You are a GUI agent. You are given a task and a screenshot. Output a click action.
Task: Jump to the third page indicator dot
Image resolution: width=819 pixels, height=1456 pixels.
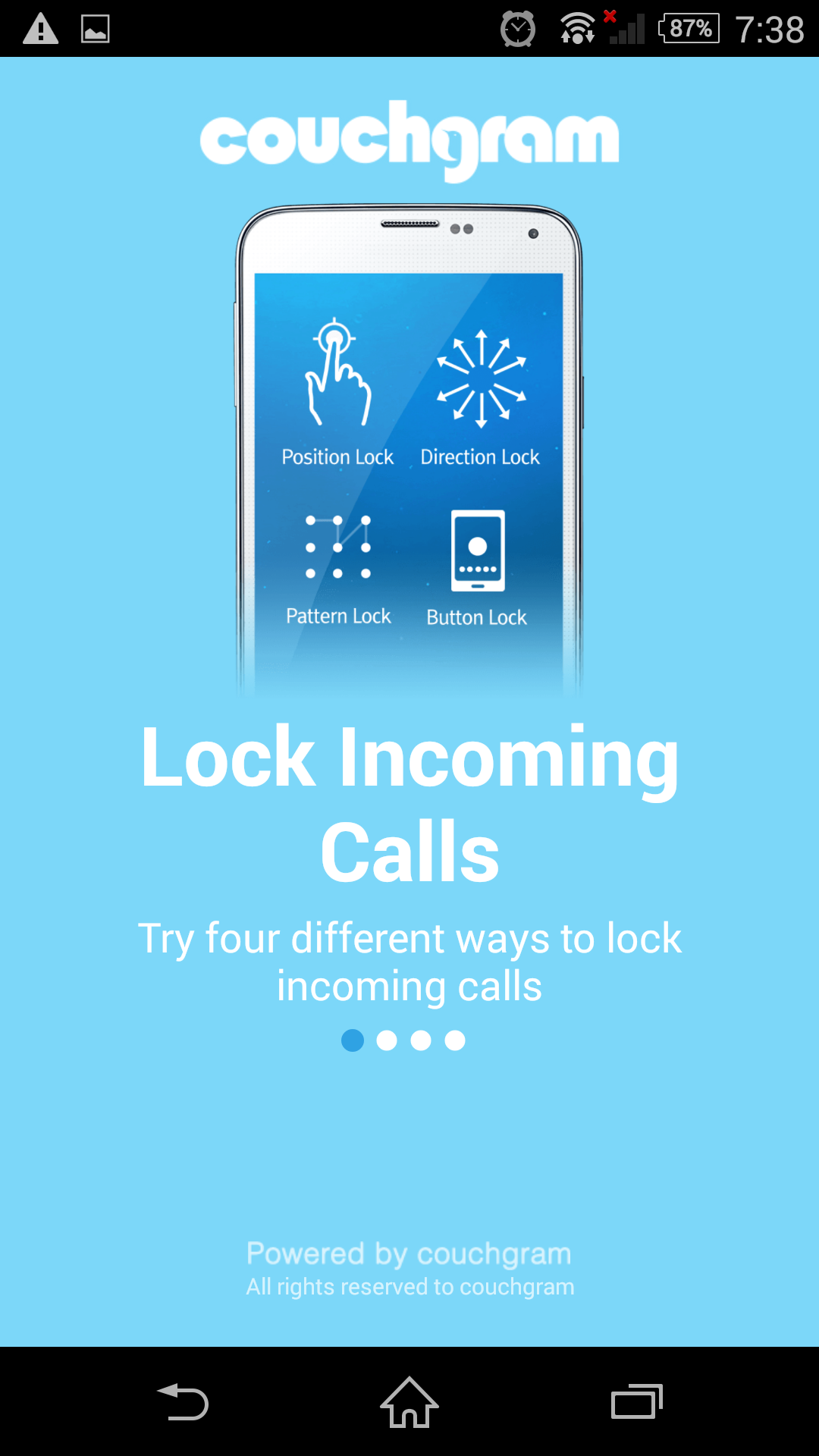(x=421, y=1040)
